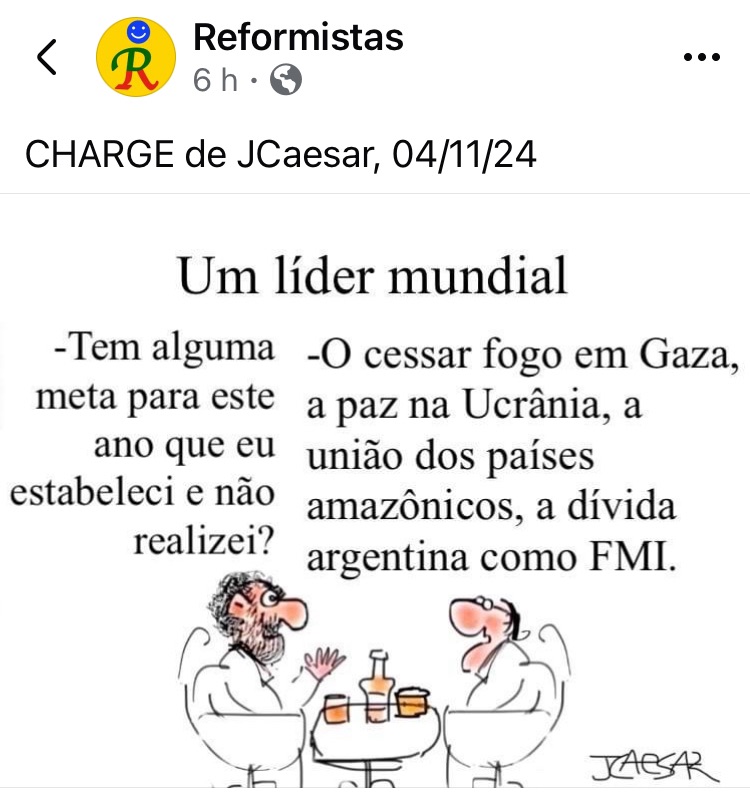
Task: Open the Reformistas page name
Action: tap(298, 37)
